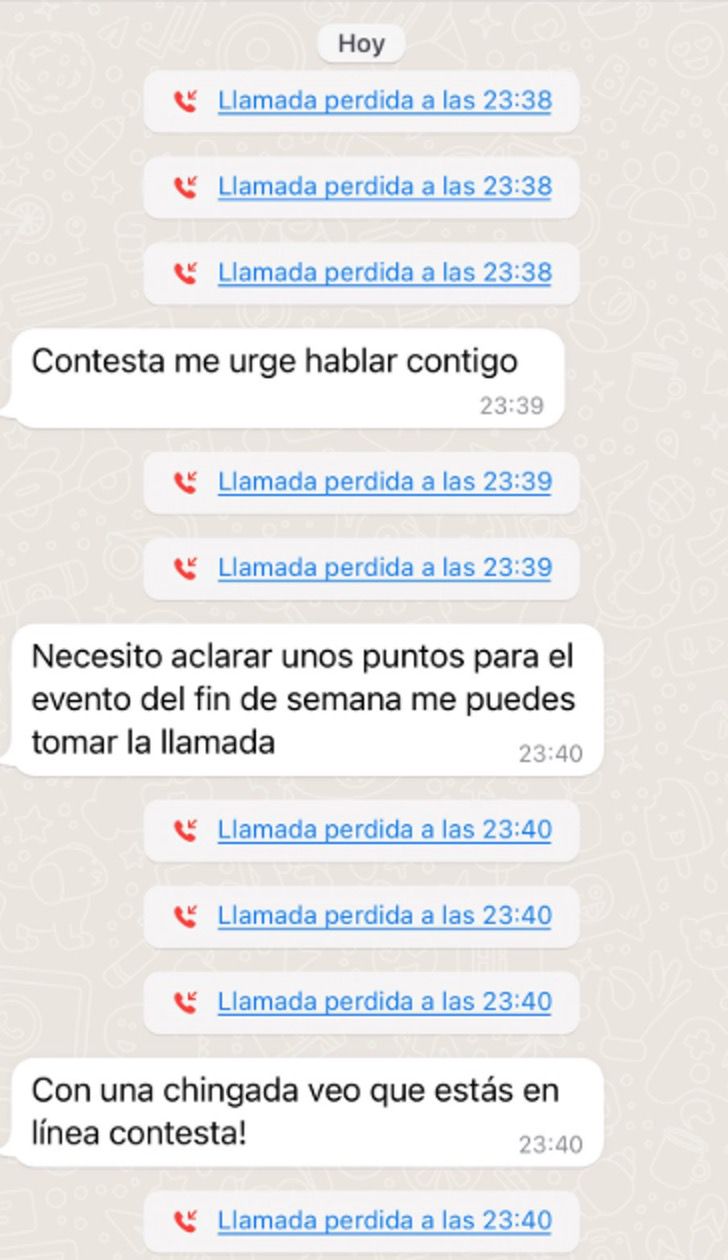Open missed call link just below 'tomar la llamada'
Viewport: 728px width, 1260px height.
point(384,829)
